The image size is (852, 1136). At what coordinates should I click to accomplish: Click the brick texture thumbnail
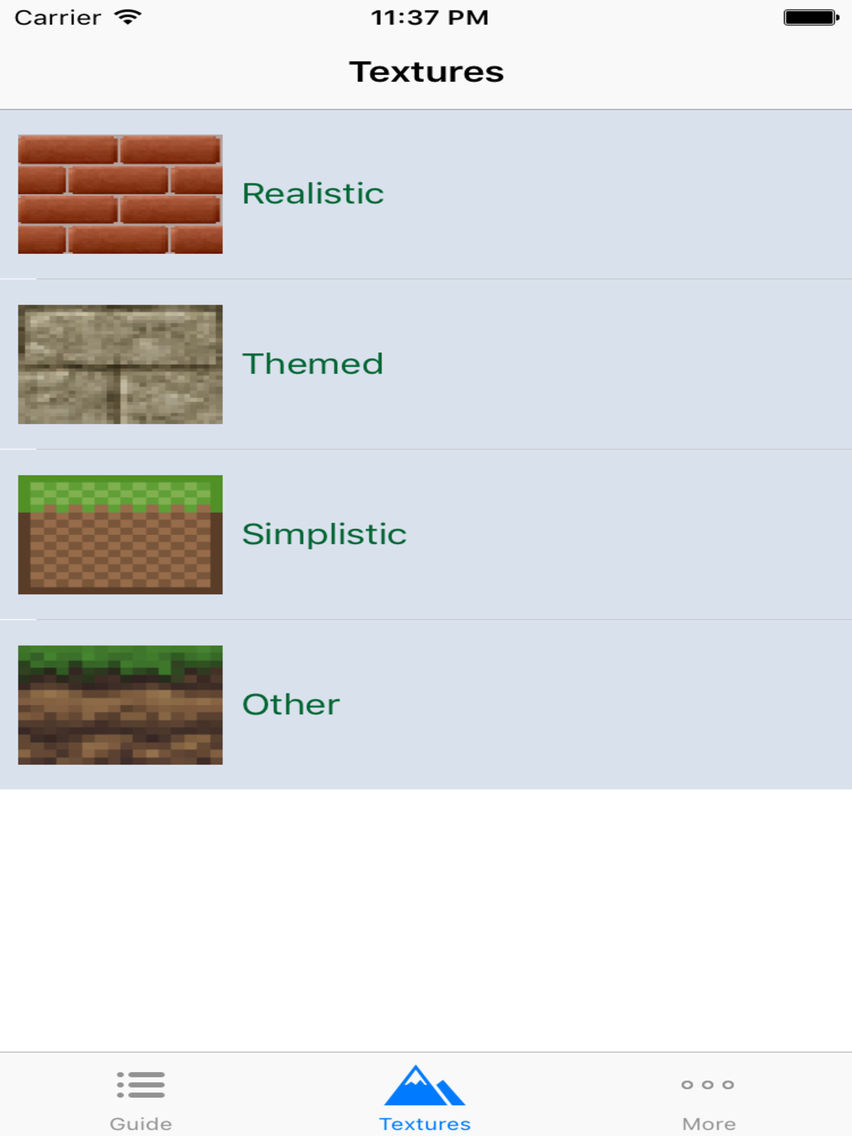click(x=120, y=194)
